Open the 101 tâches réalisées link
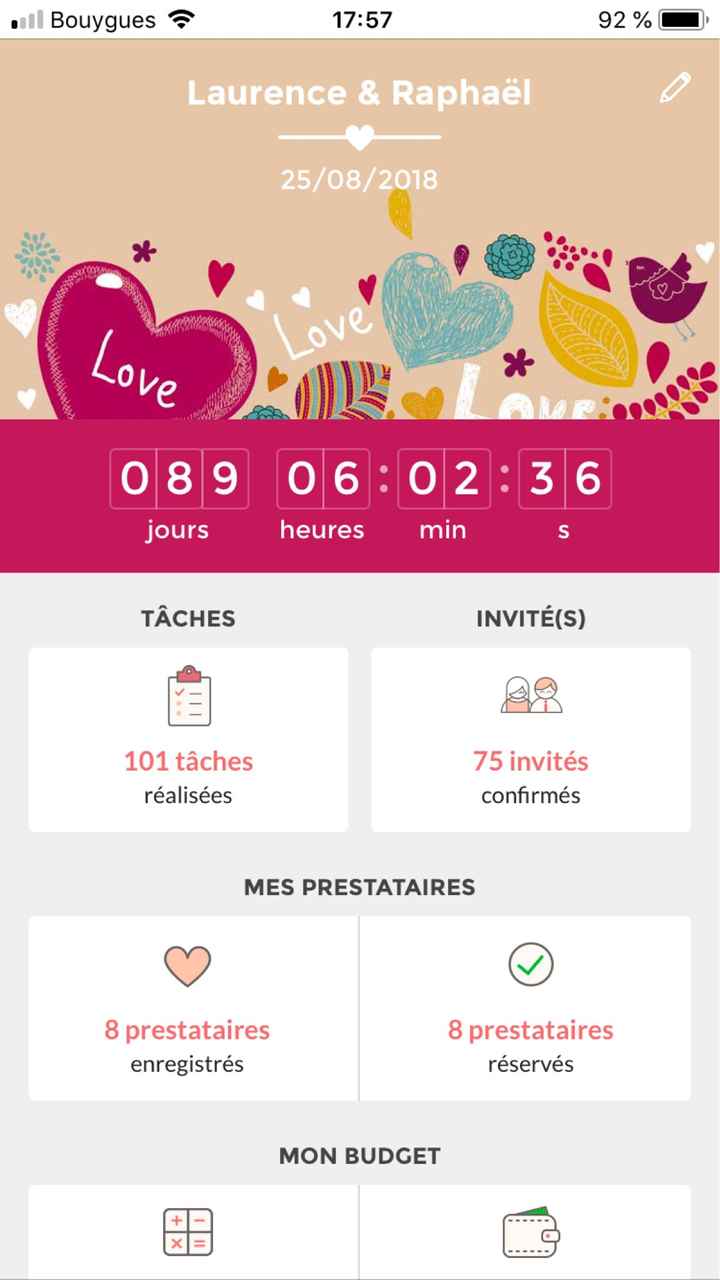Screen dimensions: 720x1280 pos(187,761)
